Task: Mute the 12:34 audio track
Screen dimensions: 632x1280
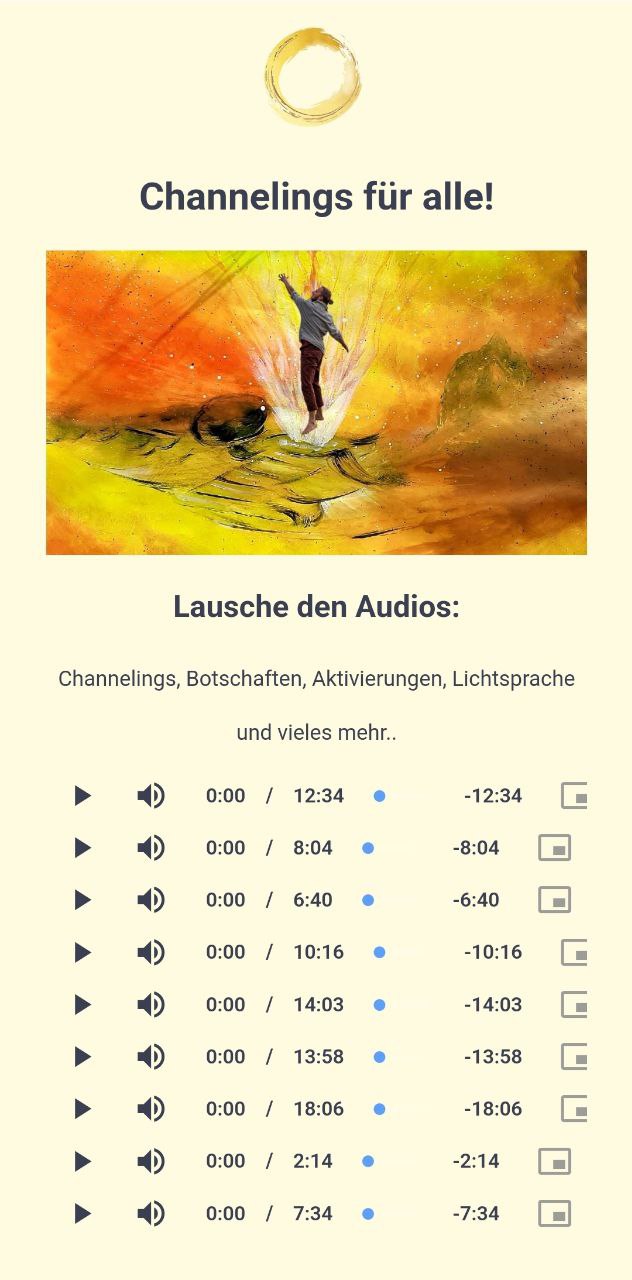Action: pyautogui.click(x=151, y=796)
